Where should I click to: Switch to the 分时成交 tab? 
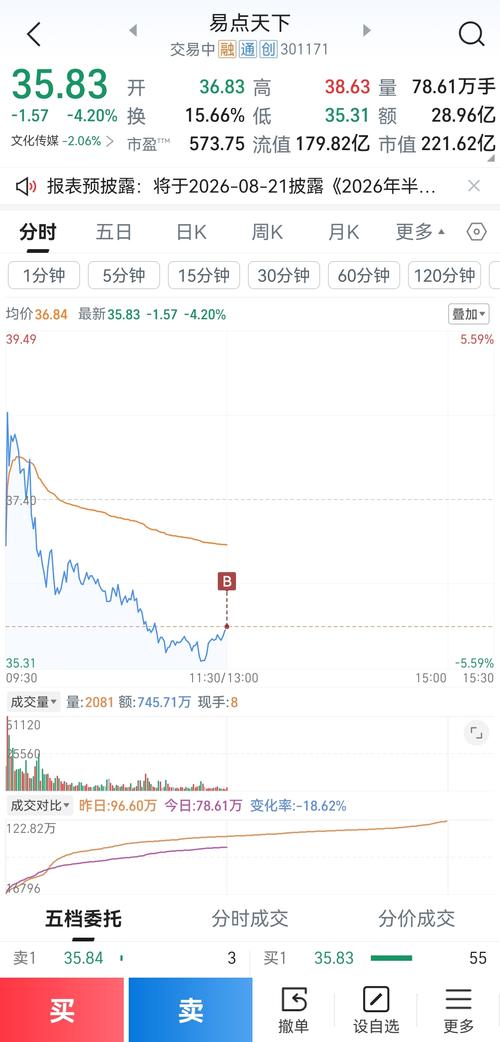(250, 919)
